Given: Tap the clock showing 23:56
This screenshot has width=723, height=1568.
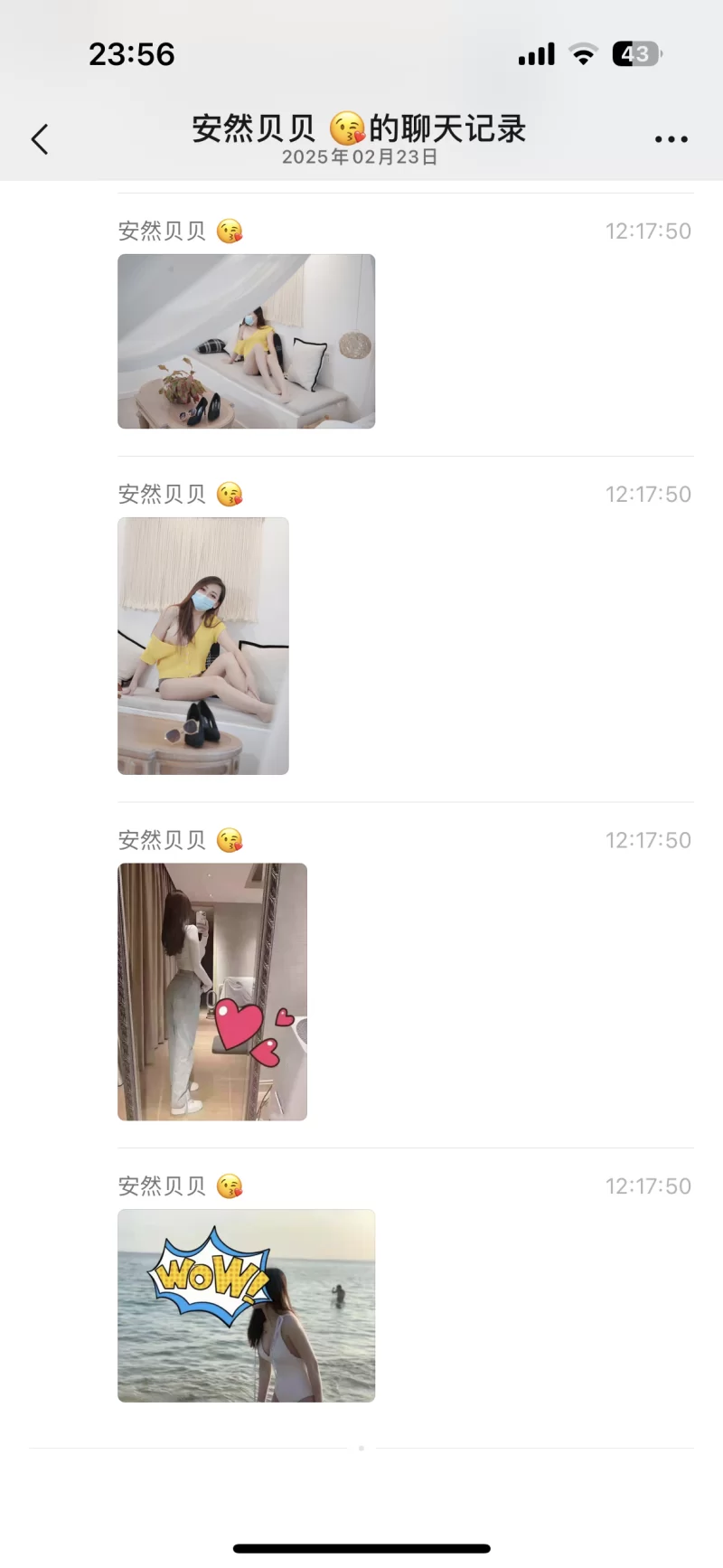Looking at the screenshot, I should point(132,54).
